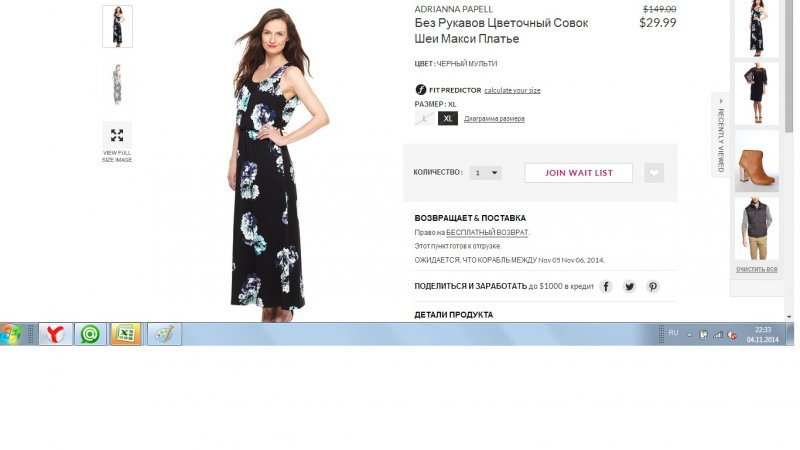Open the Windows Start menu
The width and height of the screenshot is (800, 450).
point(13,334)
